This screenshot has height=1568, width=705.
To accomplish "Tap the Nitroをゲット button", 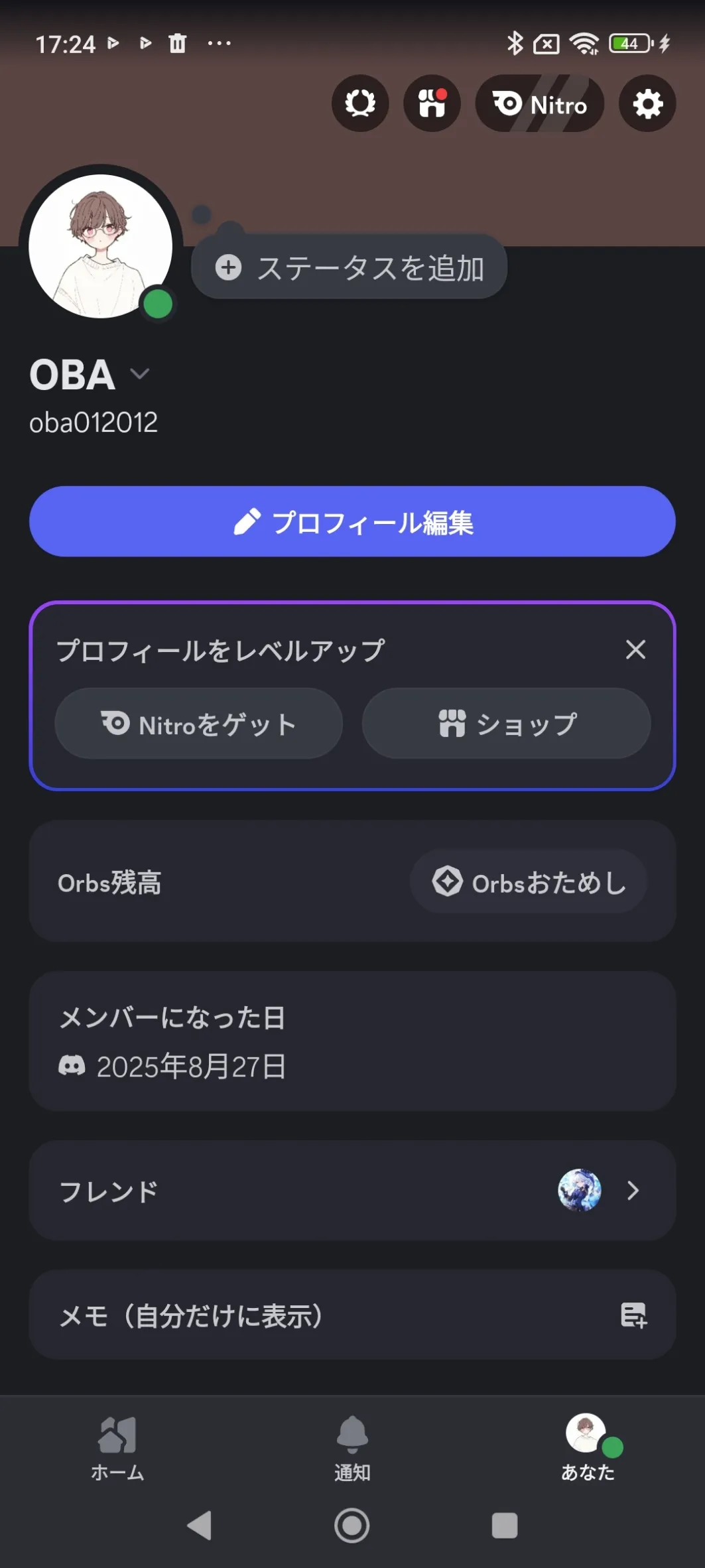I will [199, 724].
